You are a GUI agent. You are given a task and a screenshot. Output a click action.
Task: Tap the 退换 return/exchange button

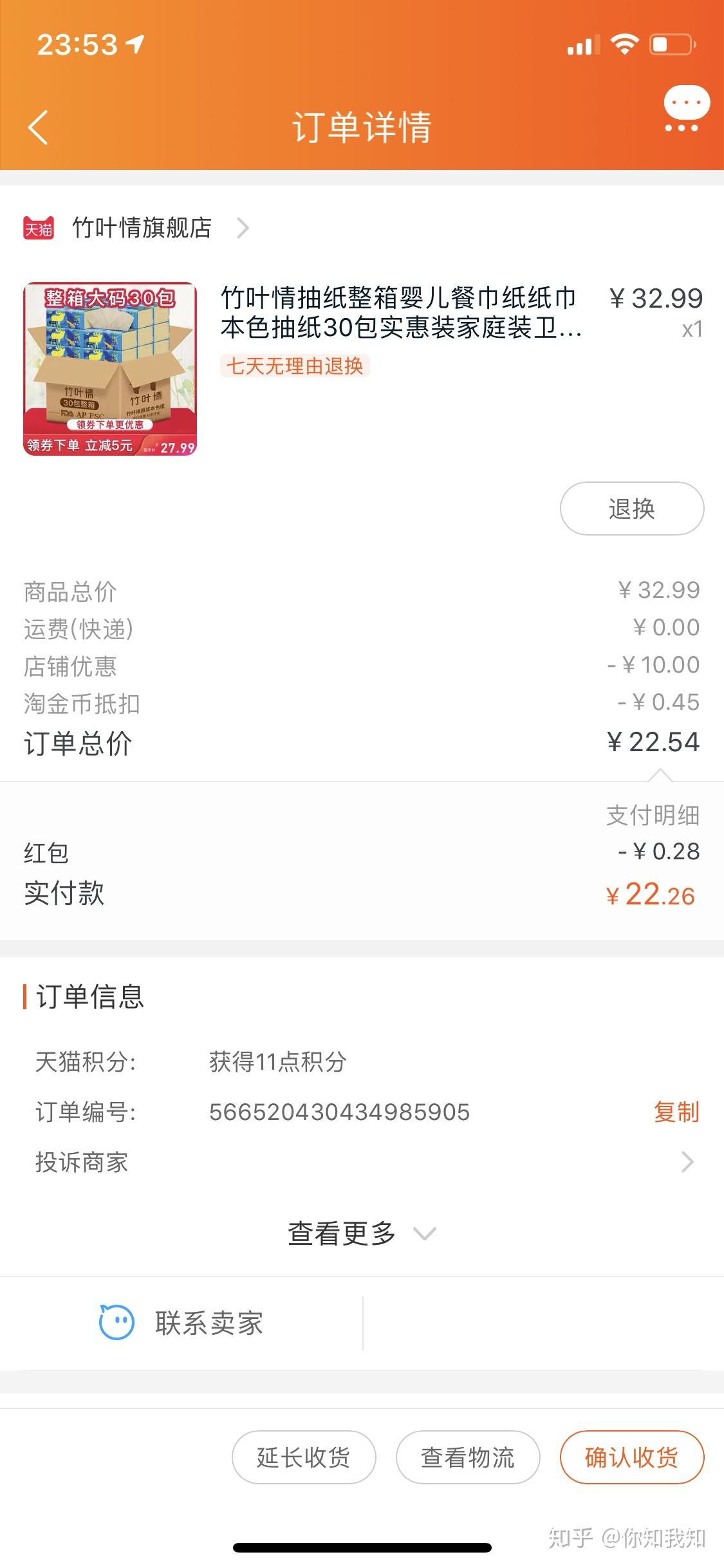coord(631,509)
